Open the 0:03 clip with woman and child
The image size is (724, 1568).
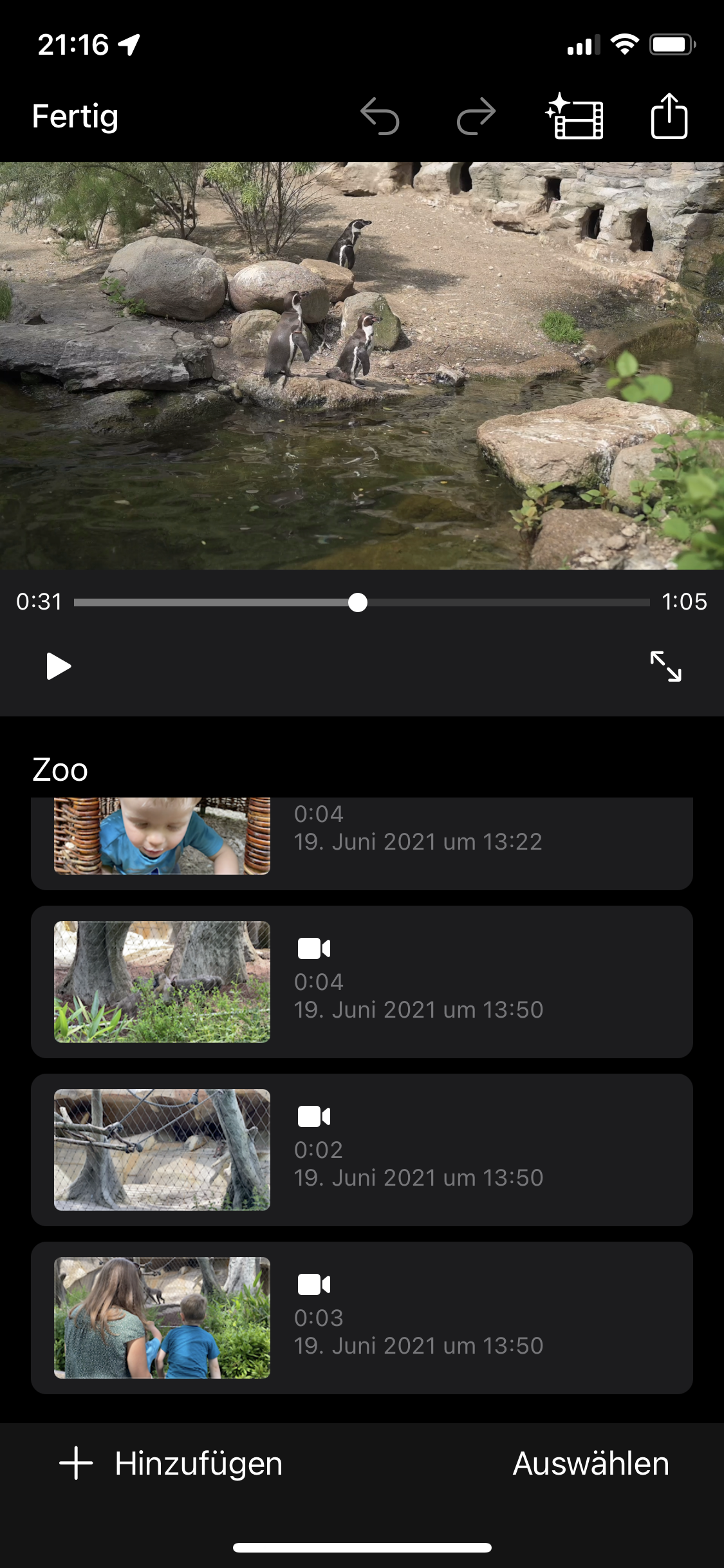pos(362,1318)
